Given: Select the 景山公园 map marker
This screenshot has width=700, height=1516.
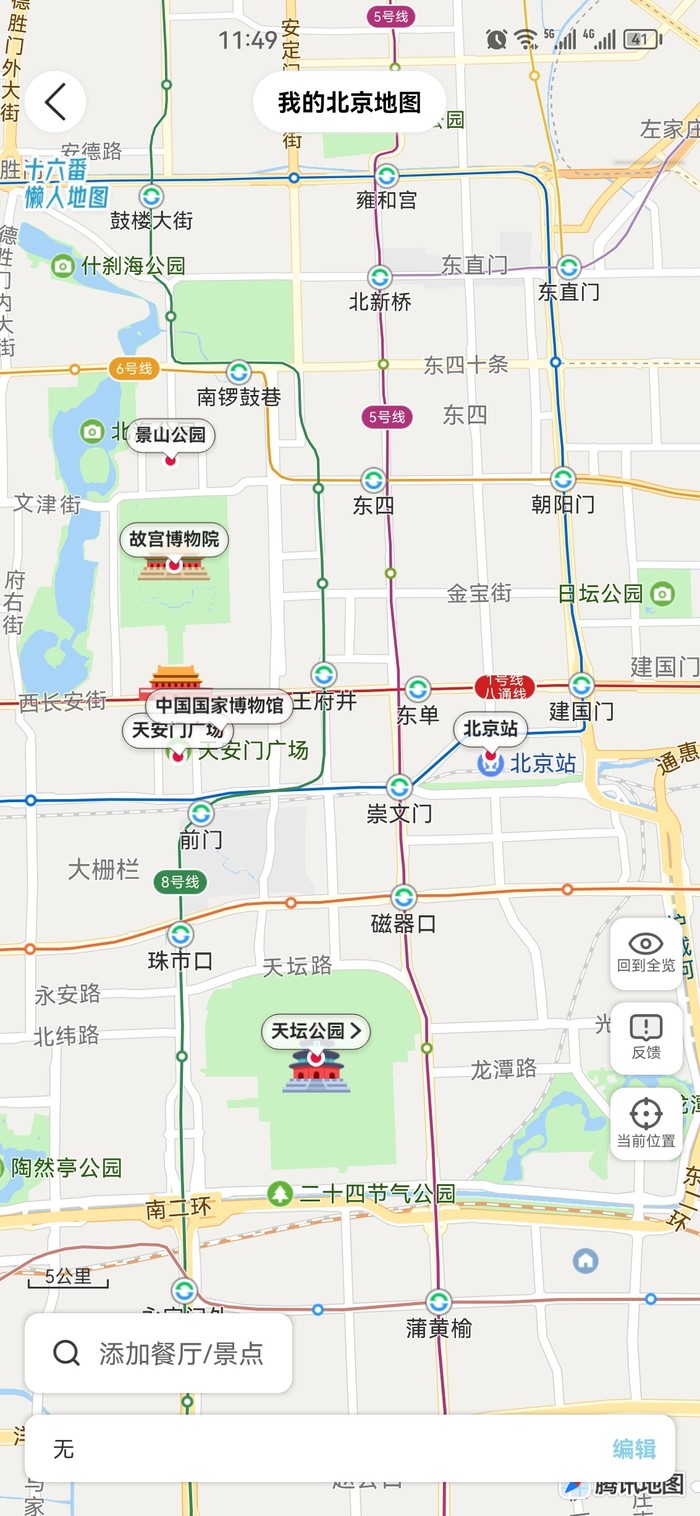Looking at the screenshot, I should click(x=170, y=435).
